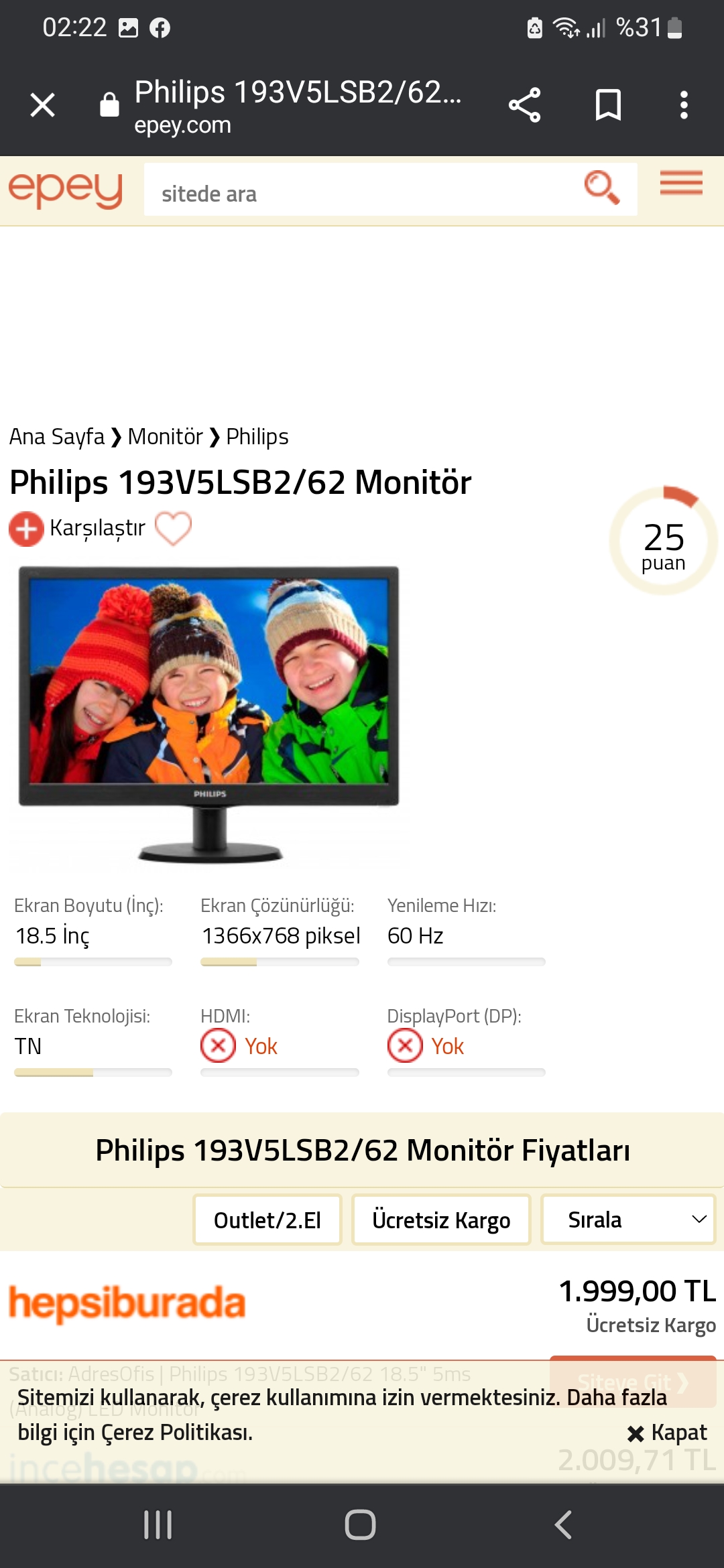The image size is (724, 1568).
Task: Close the browser custom tab
Action: tap(43, 105)
